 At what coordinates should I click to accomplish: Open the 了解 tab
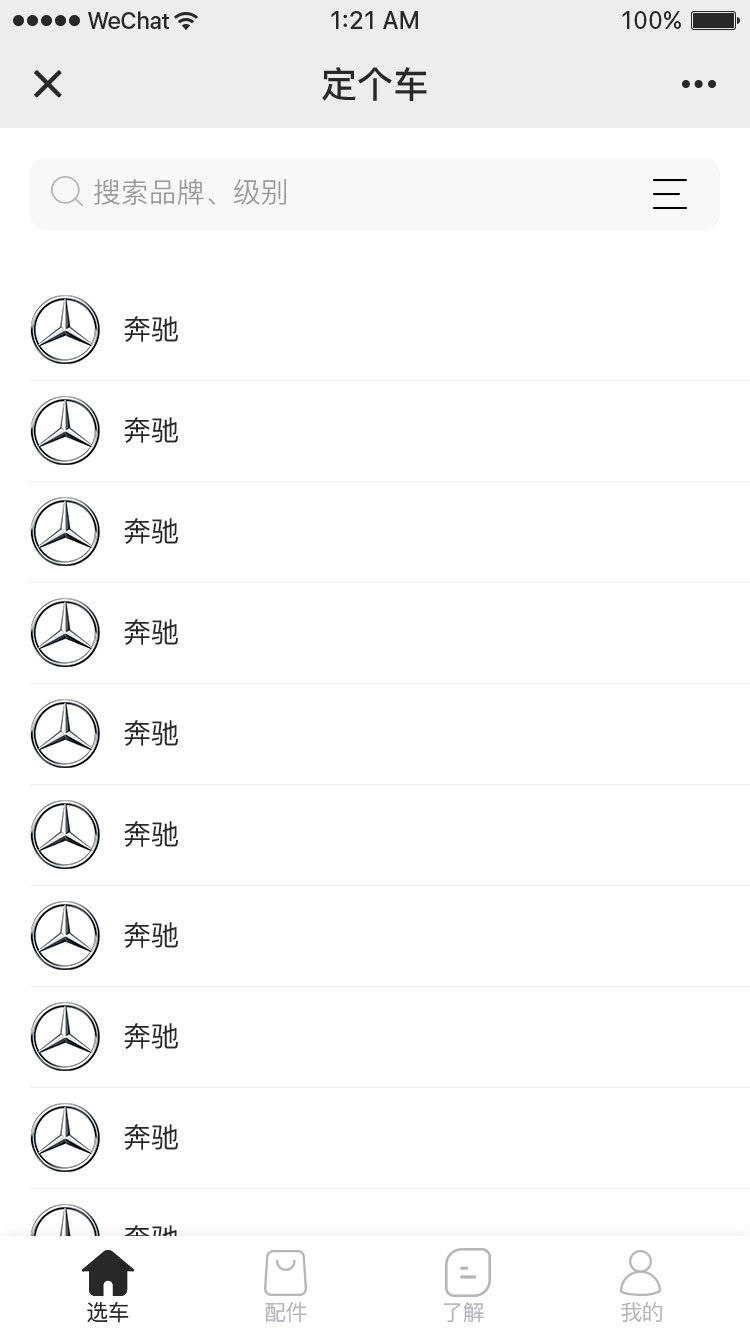point(466,1286)
